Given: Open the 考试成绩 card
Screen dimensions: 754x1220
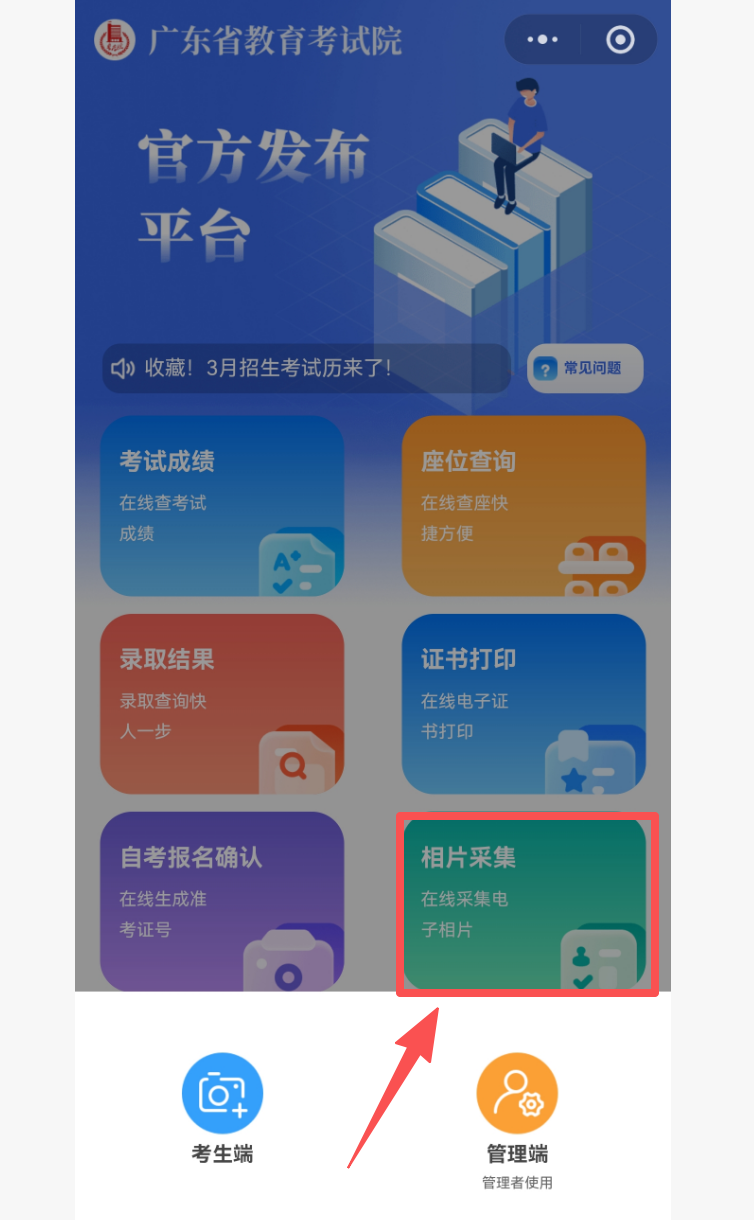Looking at the screenshot, I should tap(222, 505).
